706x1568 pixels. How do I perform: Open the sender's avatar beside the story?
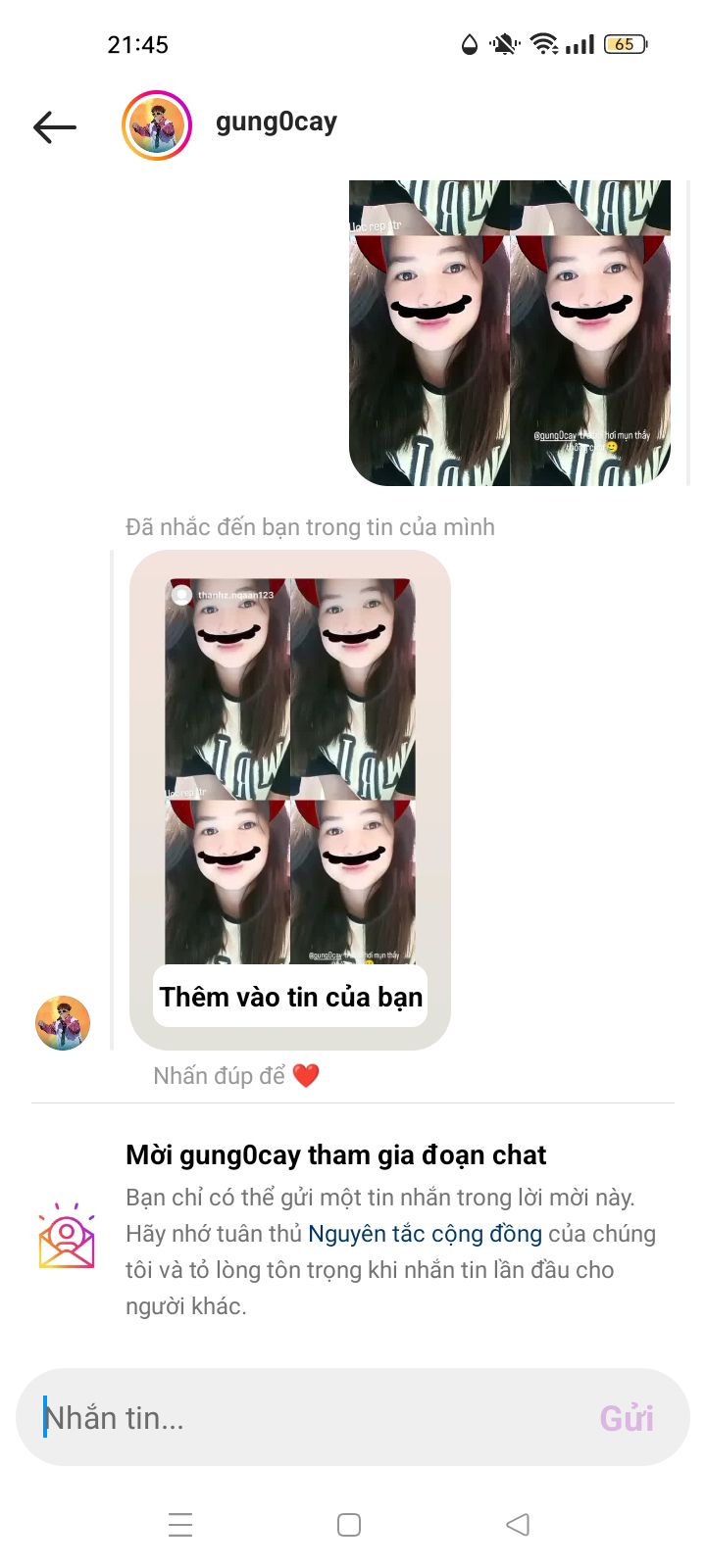(x=63, y=1022)
